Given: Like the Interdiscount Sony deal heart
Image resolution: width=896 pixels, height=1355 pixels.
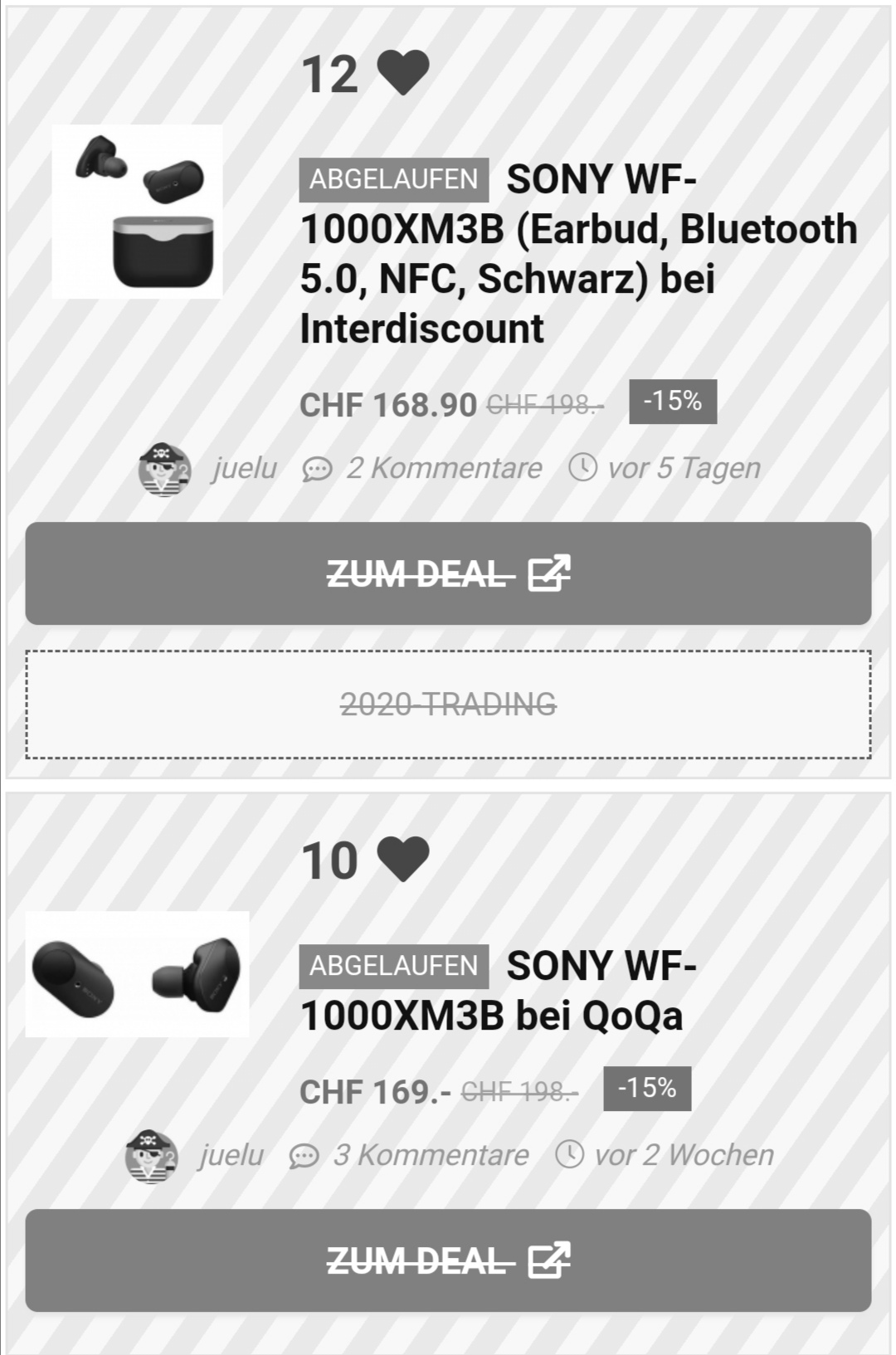Looking at the screenshot, I should (403, 73).
